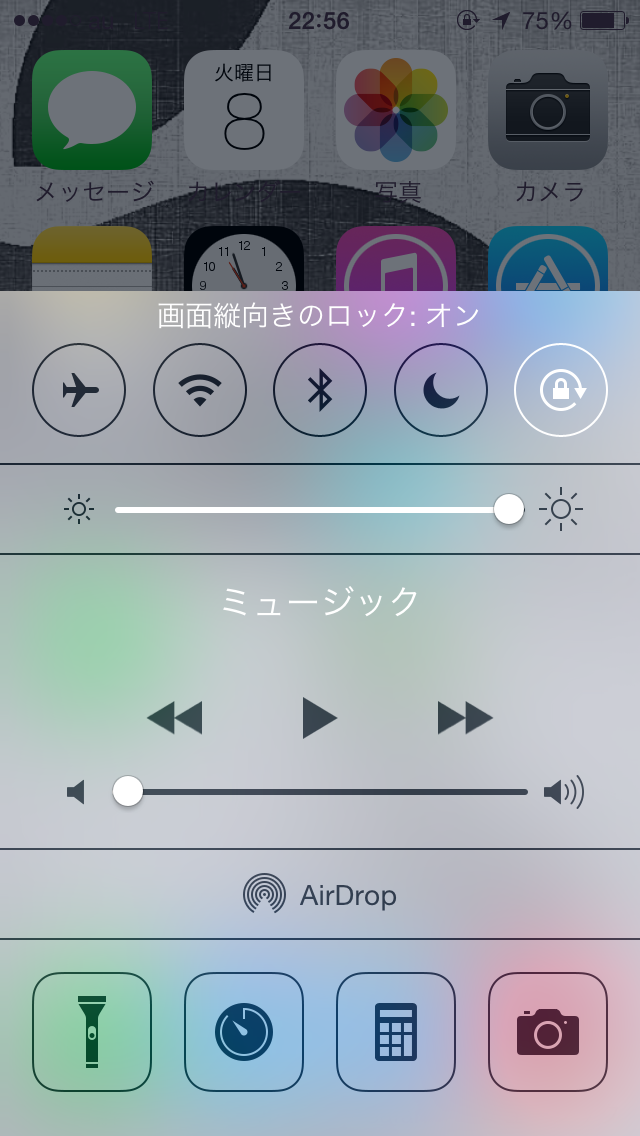This screenshot has height=1136, width=640.
Task: Launch the calculator shortcut
Action: click(396, 1032)
